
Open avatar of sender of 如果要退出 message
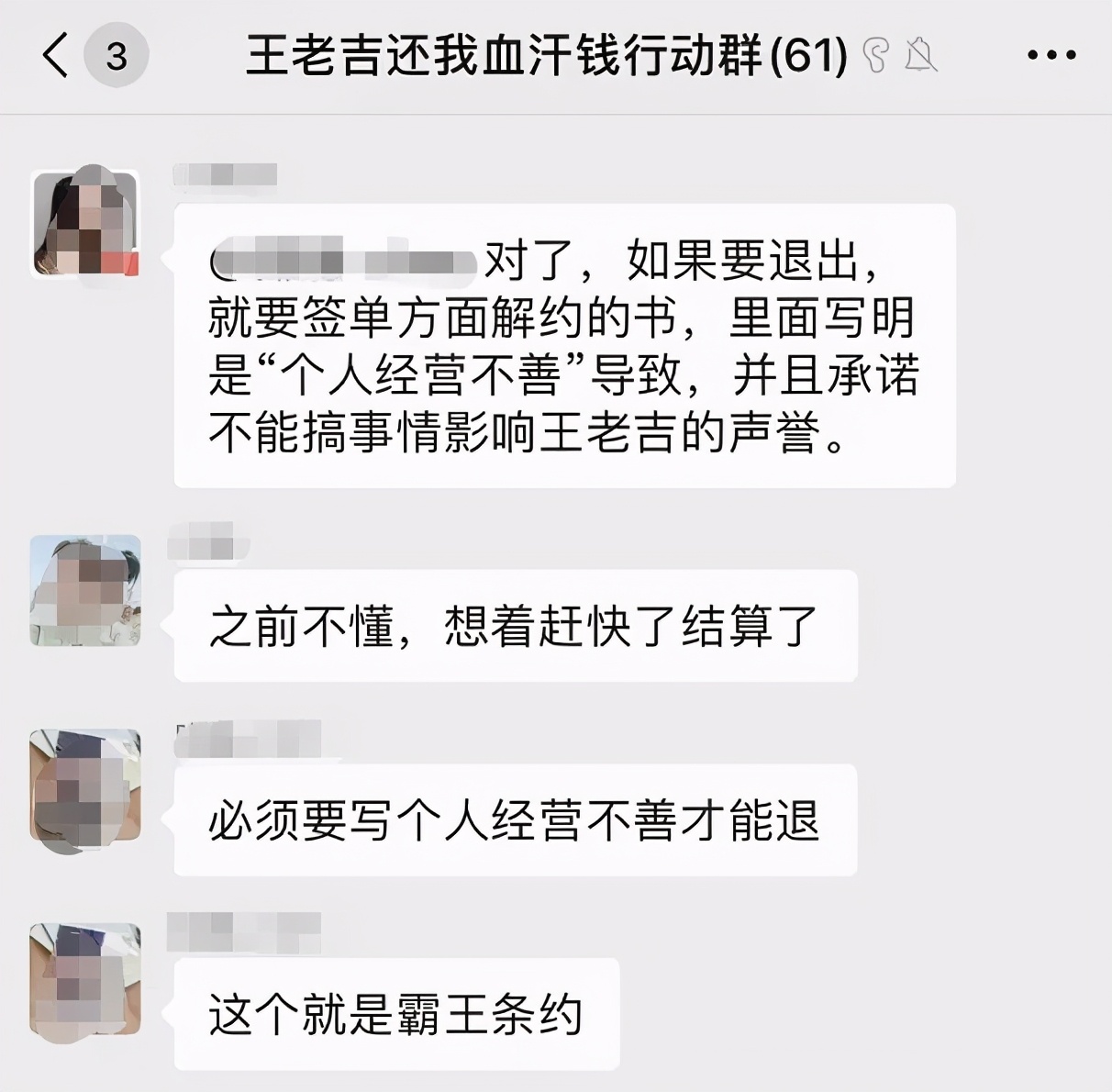pos(85,224)
